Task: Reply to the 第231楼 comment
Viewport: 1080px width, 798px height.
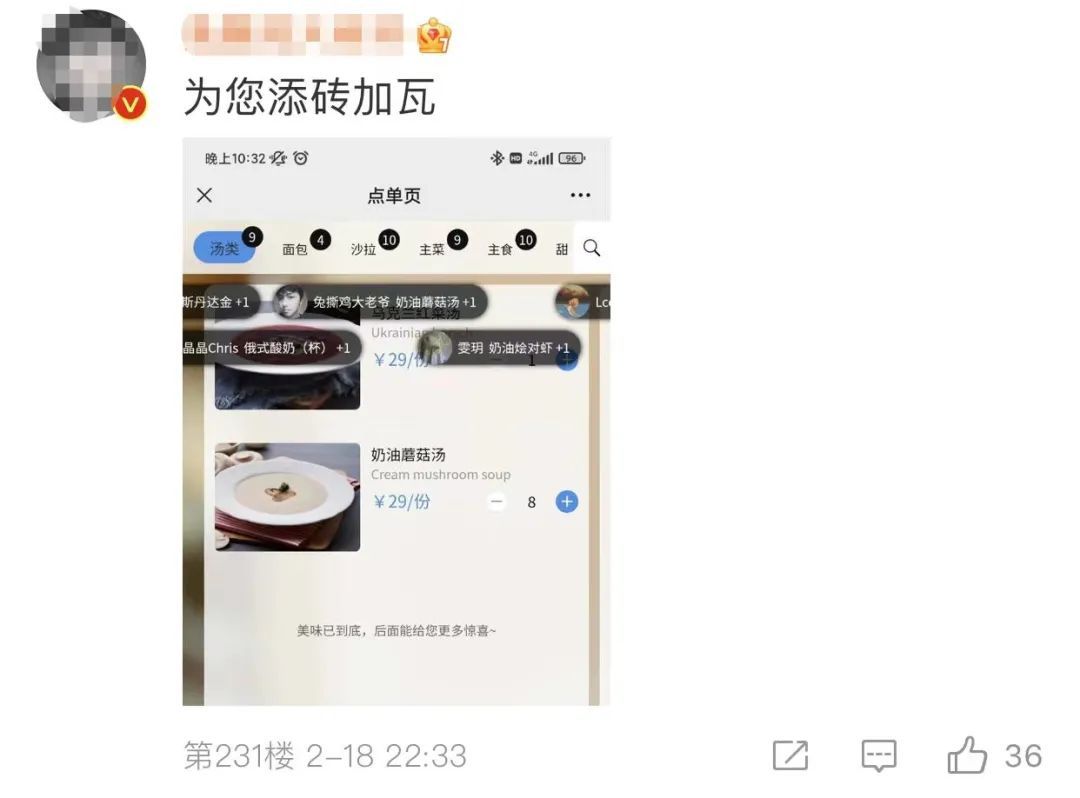Action: 879,756
